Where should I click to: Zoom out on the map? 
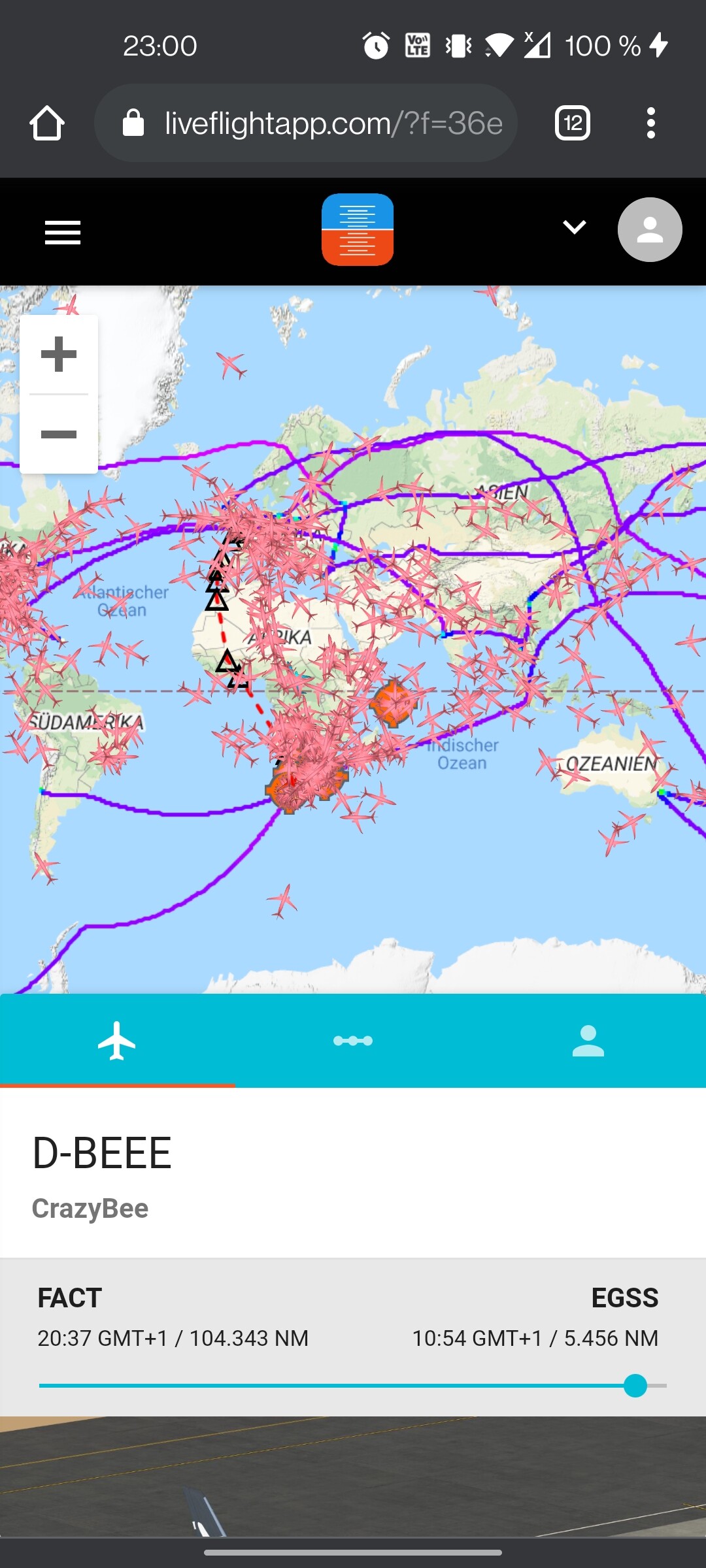coord(59,434)
